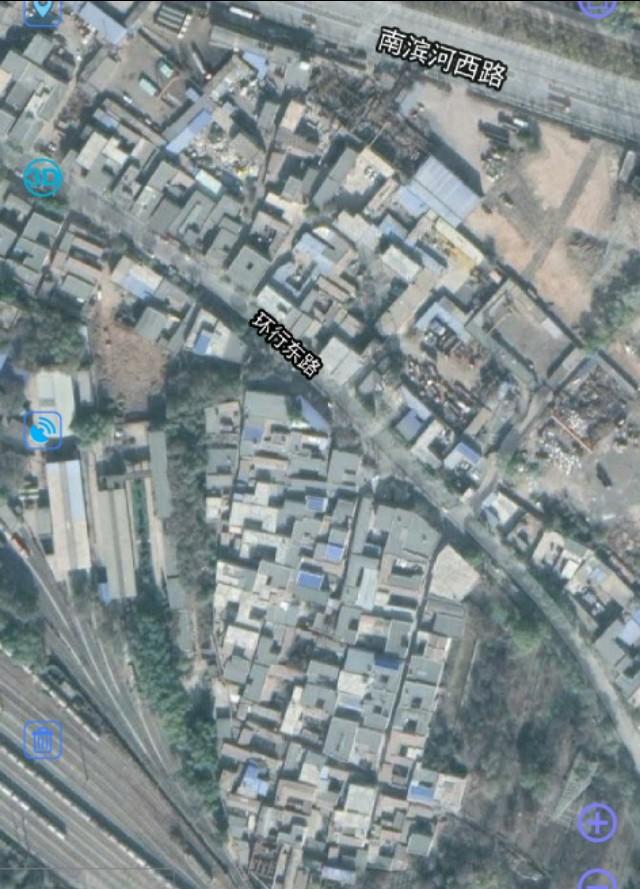This screenshot has height=889, width=640.
Task: Zoom in with the plus button
Action: click(x=597, y=823)
